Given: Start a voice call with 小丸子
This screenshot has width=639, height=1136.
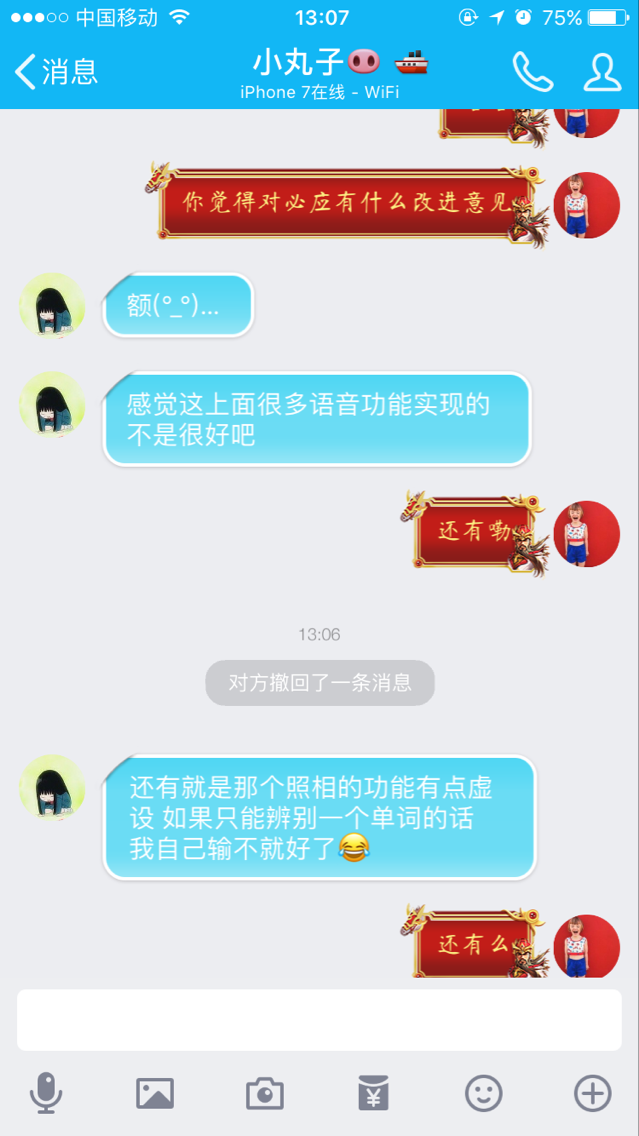Looking at the screenshot, I should point(532,71).
